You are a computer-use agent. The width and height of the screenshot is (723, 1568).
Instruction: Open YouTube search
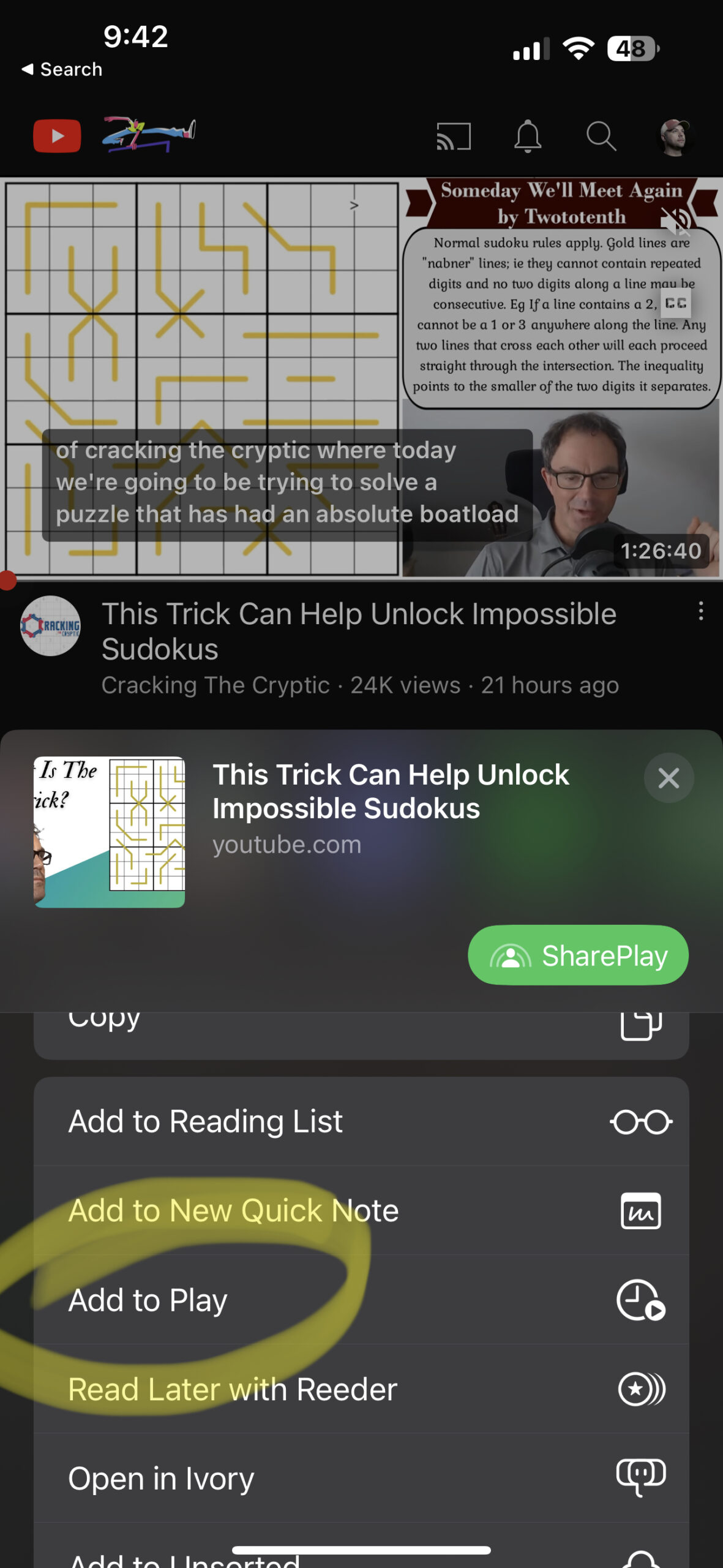(601, 136)
